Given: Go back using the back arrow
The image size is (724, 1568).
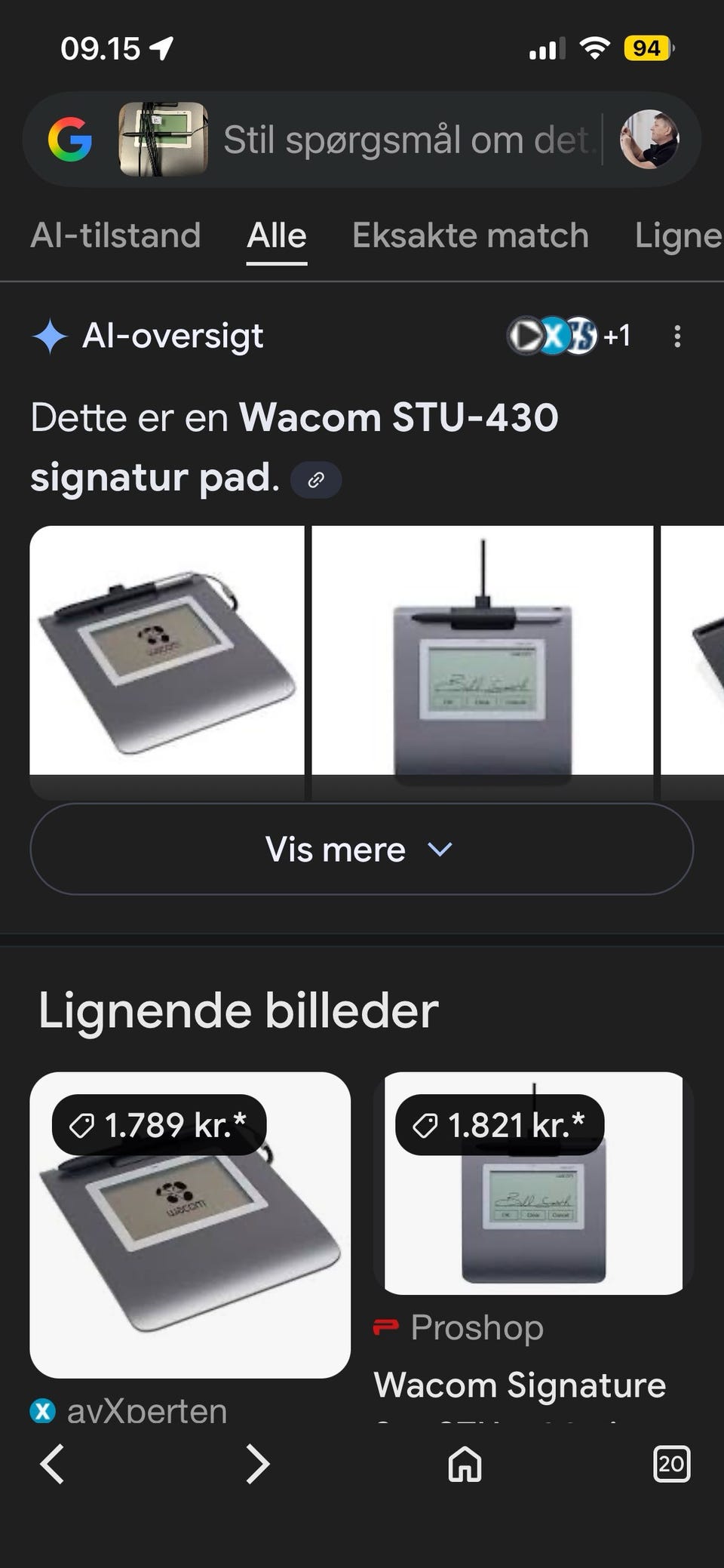Looking at the screenshot, I should pos(51,1465).
